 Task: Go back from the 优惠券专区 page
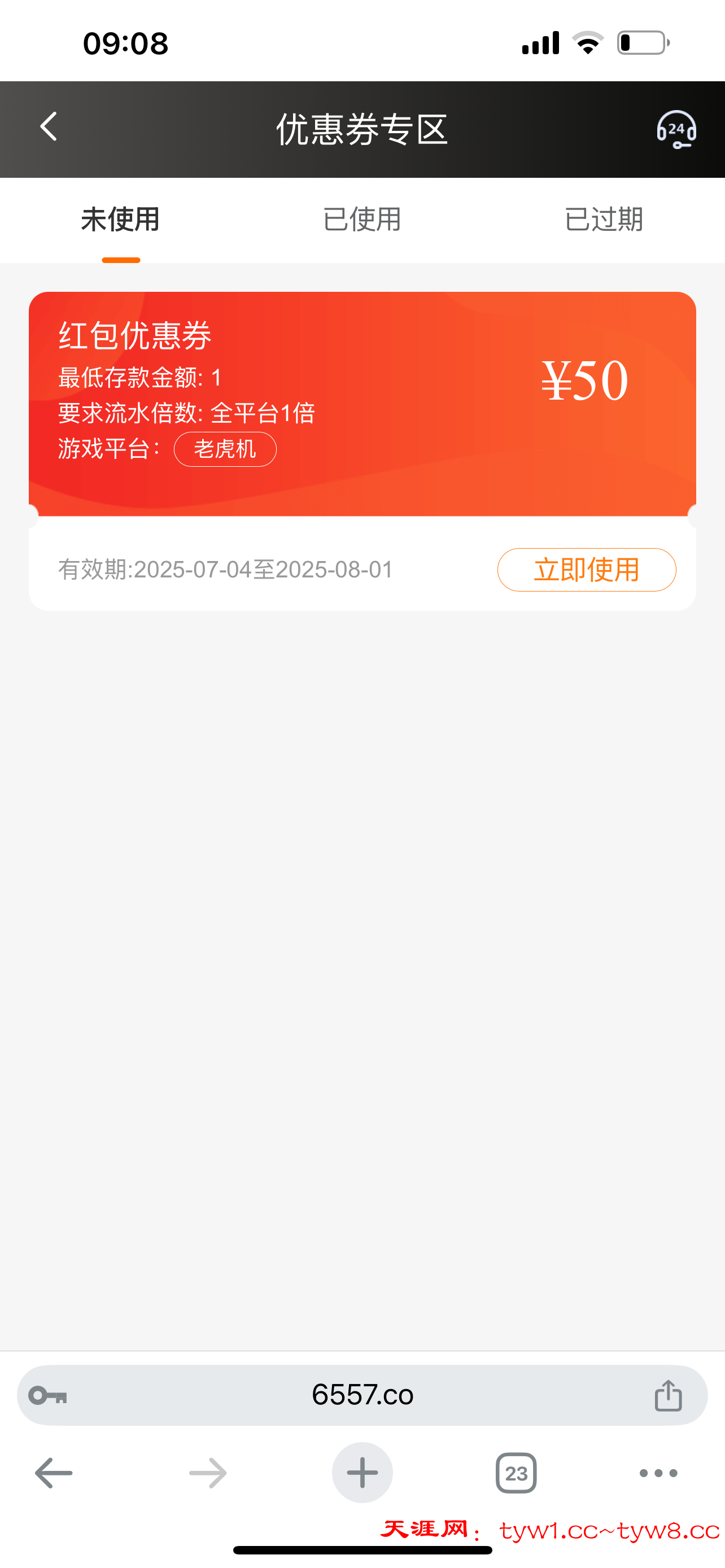[49, 126]
